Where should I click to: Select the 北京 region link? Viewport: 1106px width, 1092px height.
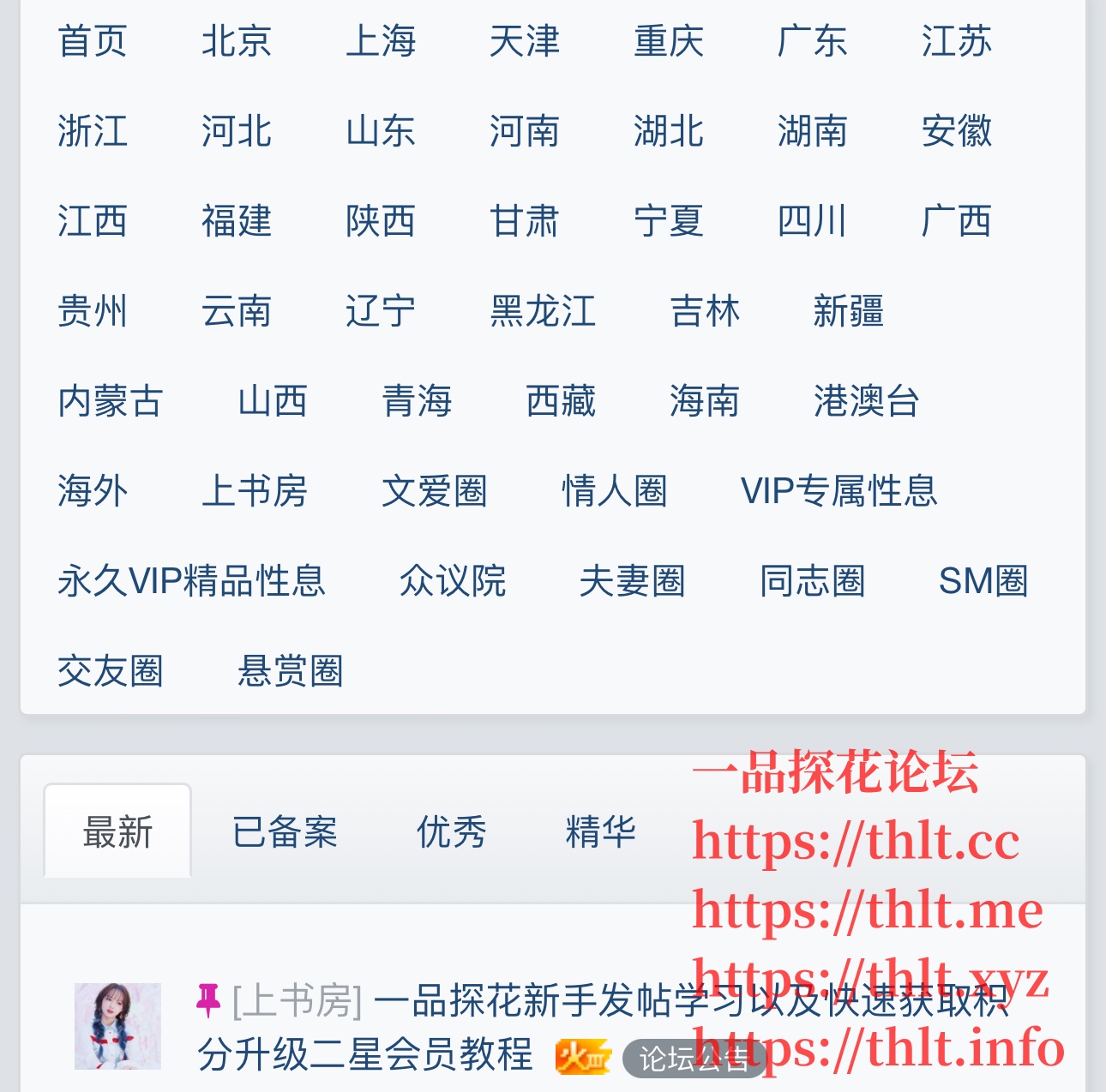237,41
